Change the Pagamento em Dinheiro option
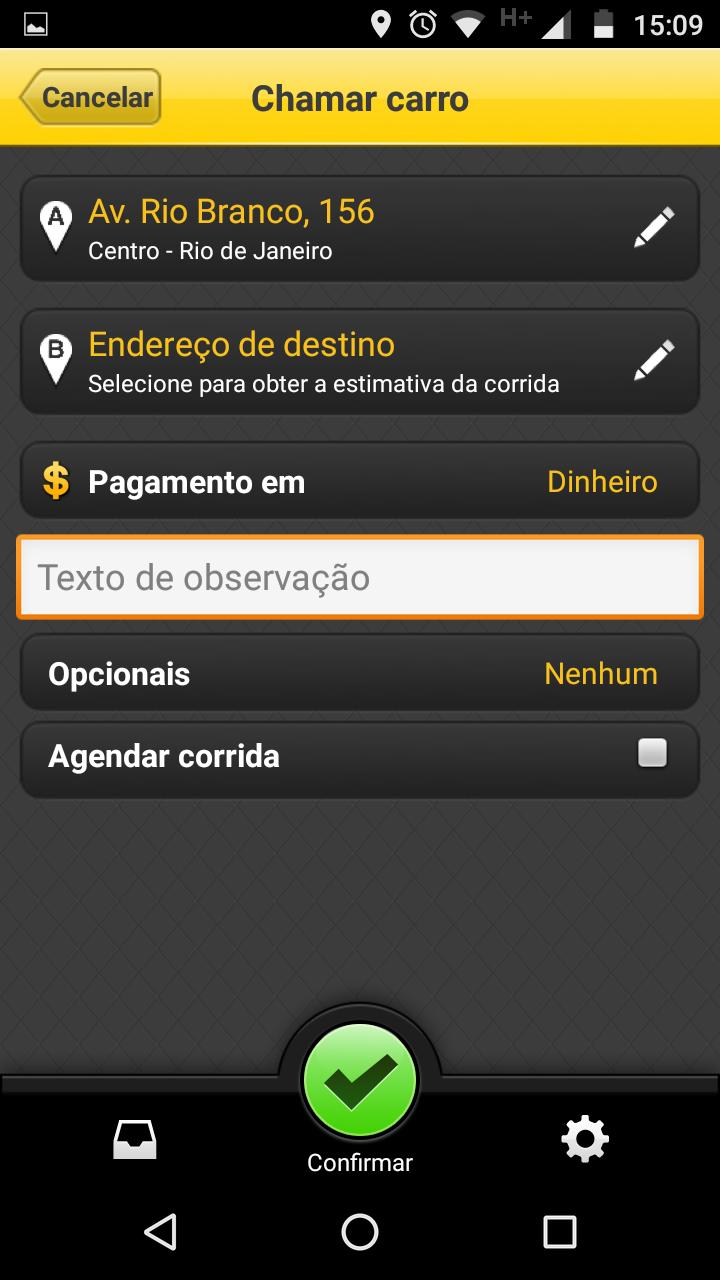The height and width of the screenshot is (1280, 720). [x=360, y=481]
